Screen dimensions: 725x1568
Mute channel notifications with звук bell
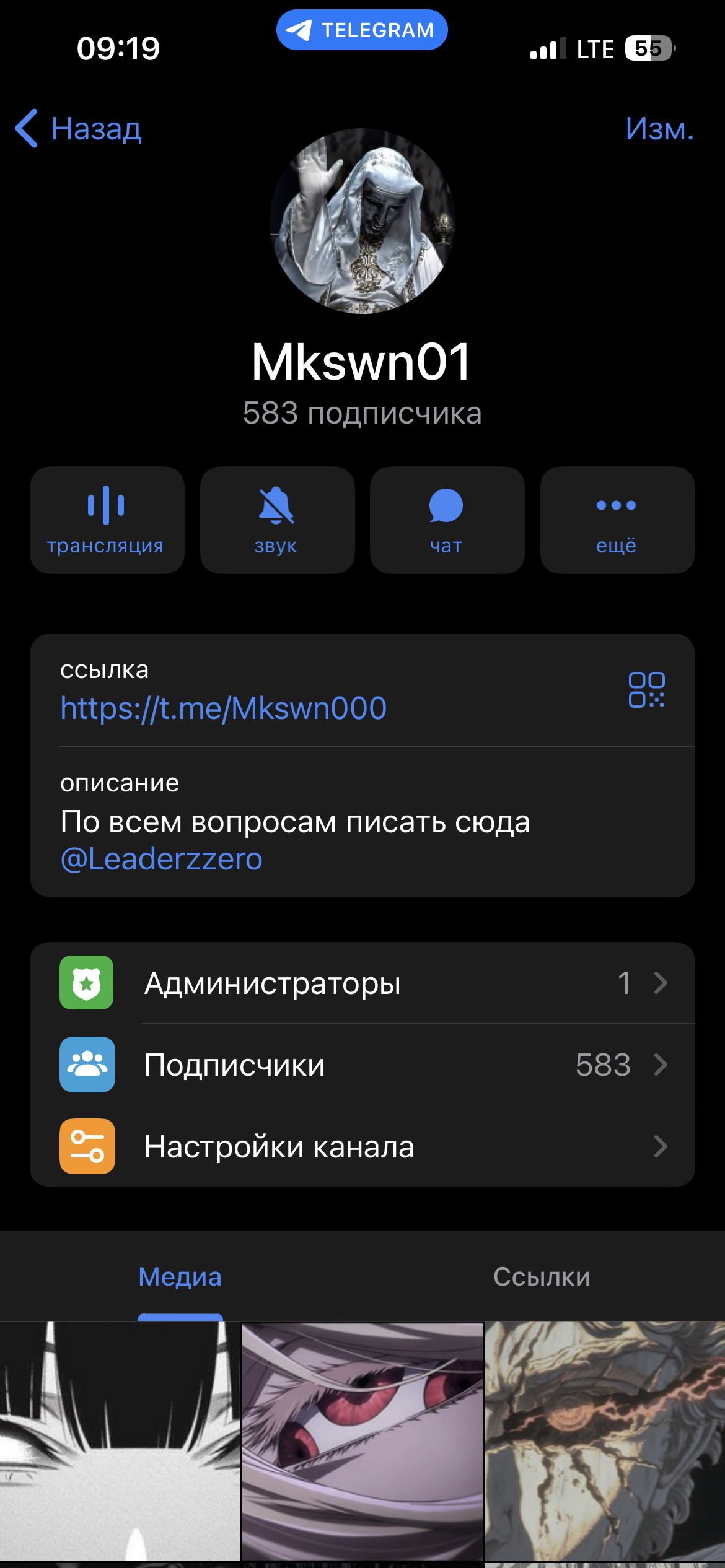pyautogui.click(x=276, y=519)
